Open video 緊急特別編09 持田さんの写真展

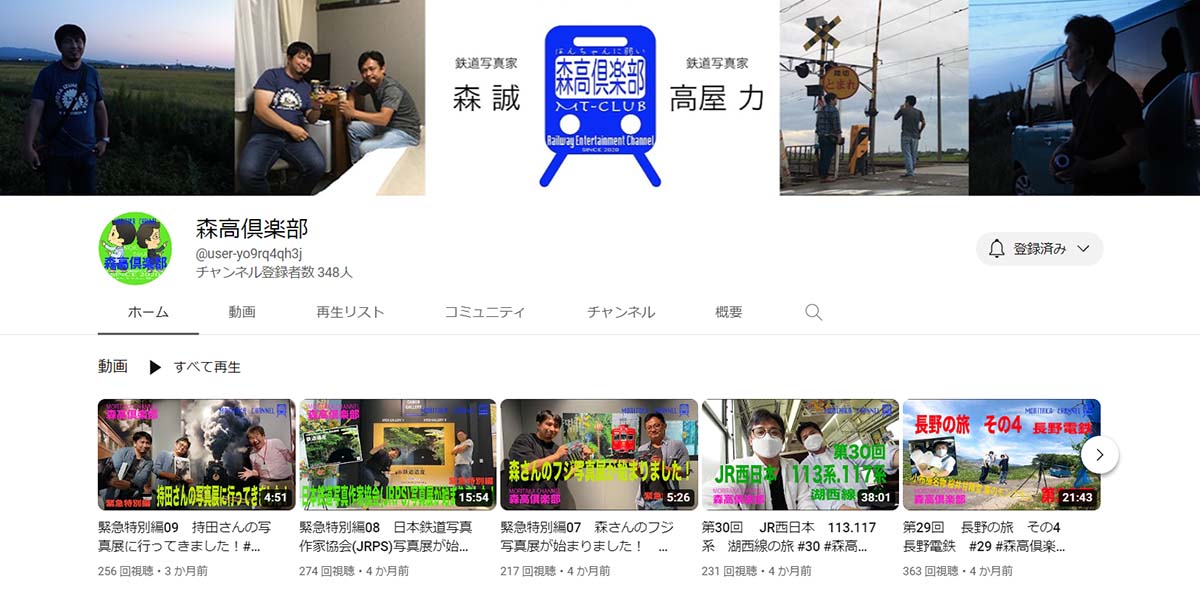(x=196, y=454)
